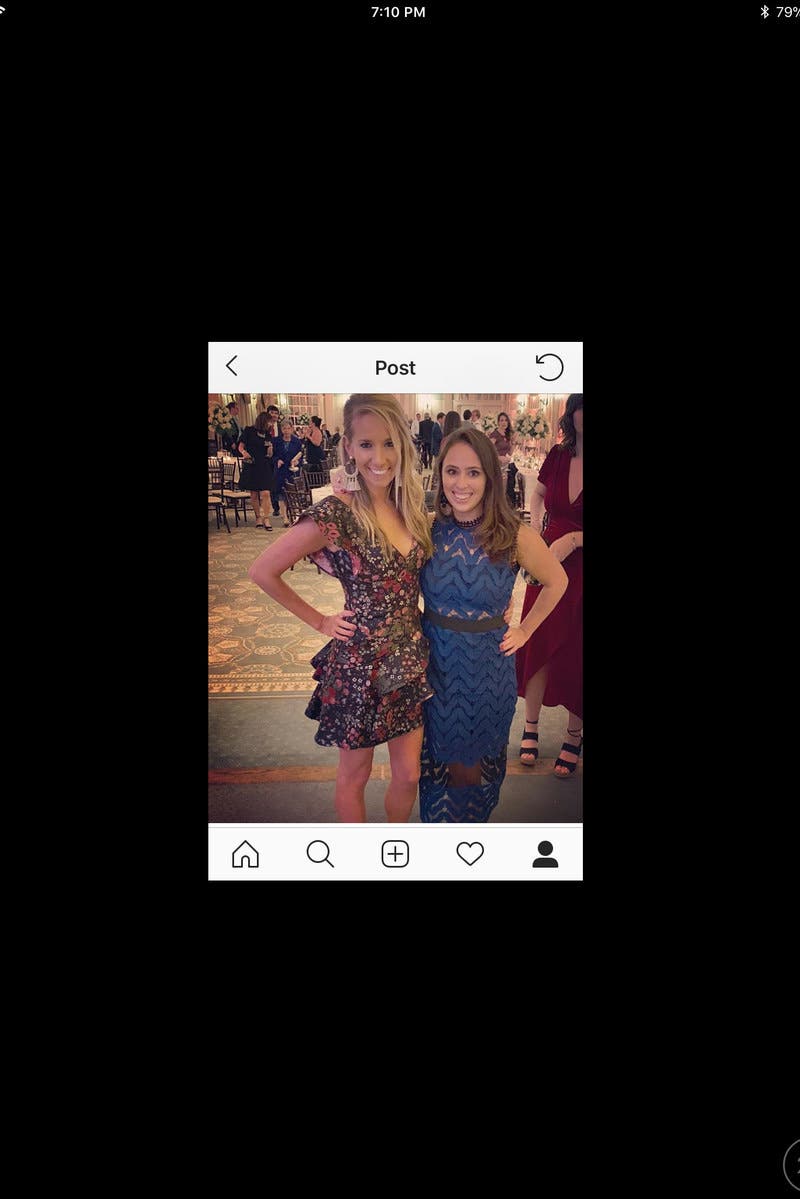Viewport: 800px width, 1199px height.
Task: Refresh the post with the reload icon
Action: click(x=549, y=367)
